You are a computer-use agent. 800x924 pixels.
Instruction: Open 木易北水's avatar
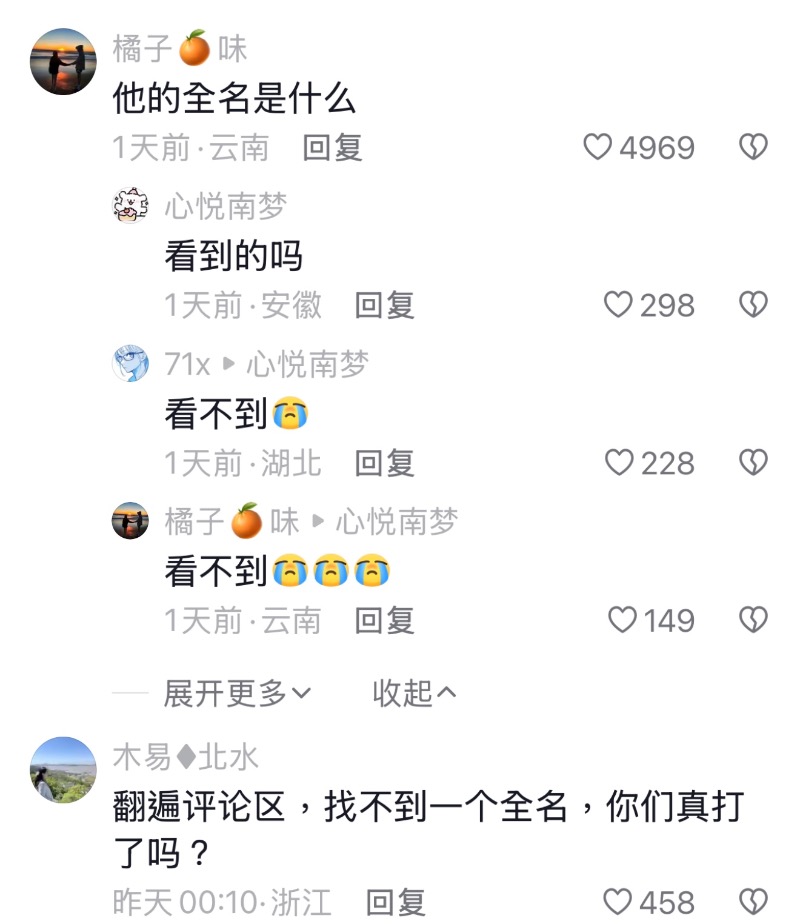coord(63,770)
